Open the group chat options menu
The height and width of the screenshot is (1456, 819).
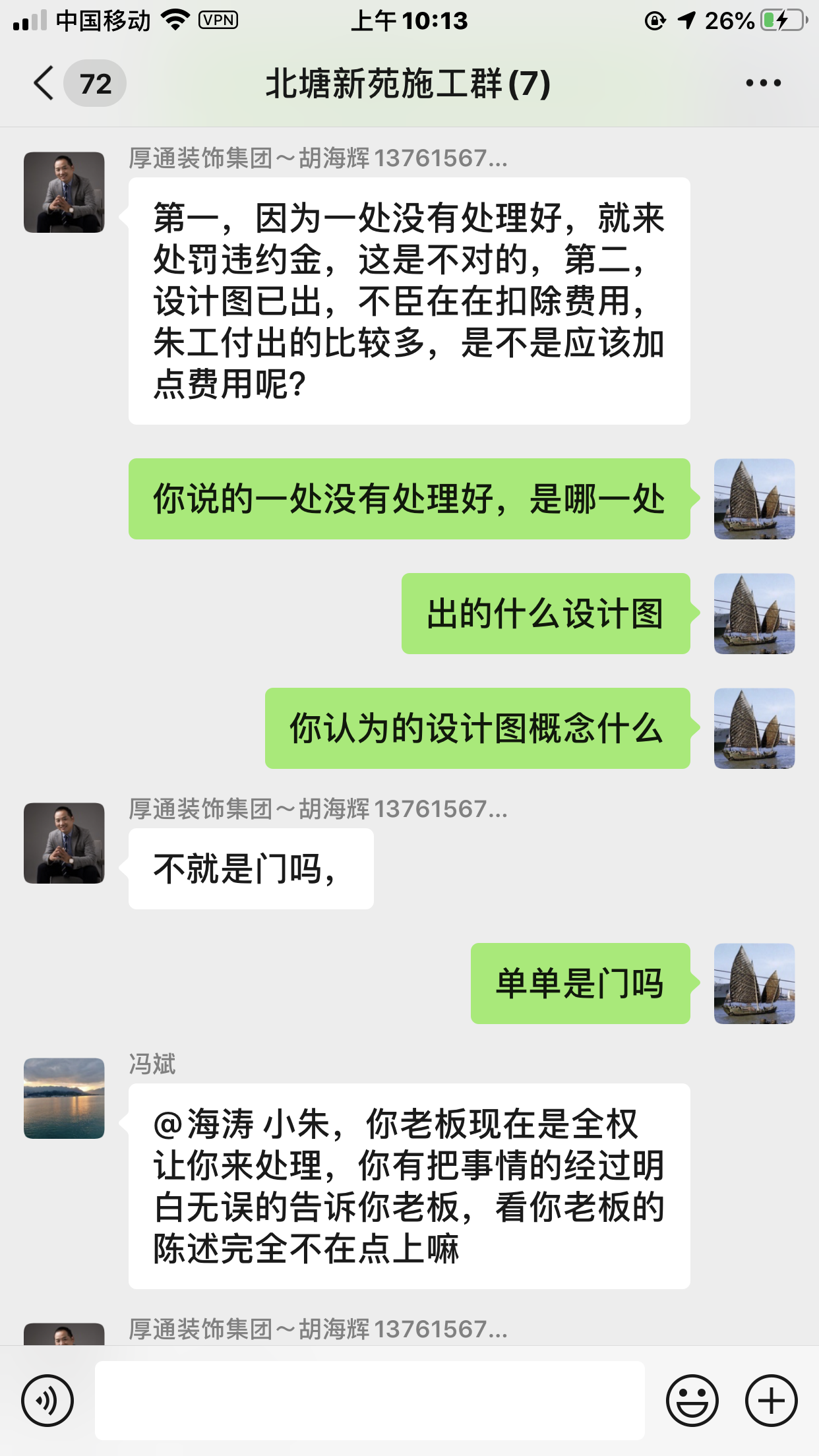(x=763, y=84)
